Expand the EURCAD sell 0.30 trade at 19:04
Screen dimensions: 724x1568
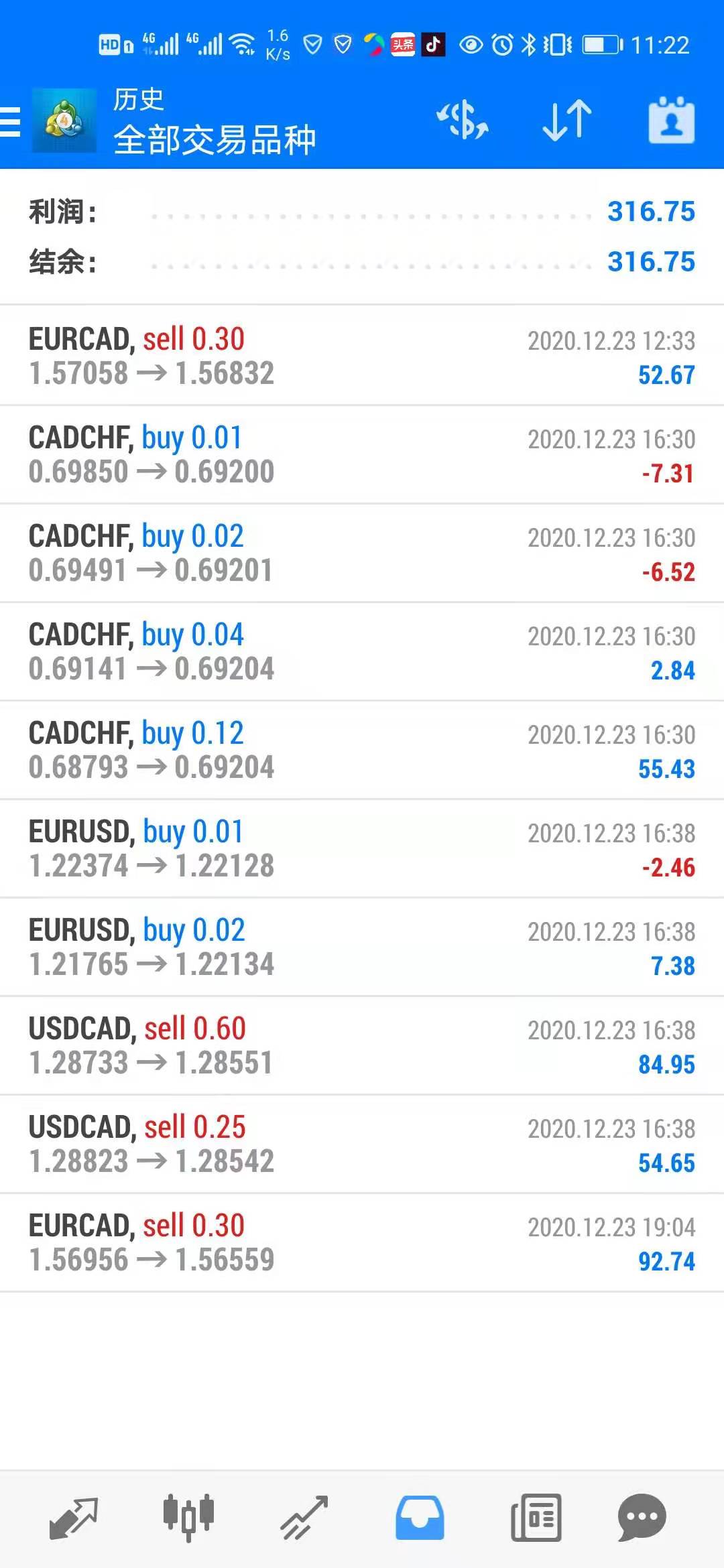(x=362, y=1242)
